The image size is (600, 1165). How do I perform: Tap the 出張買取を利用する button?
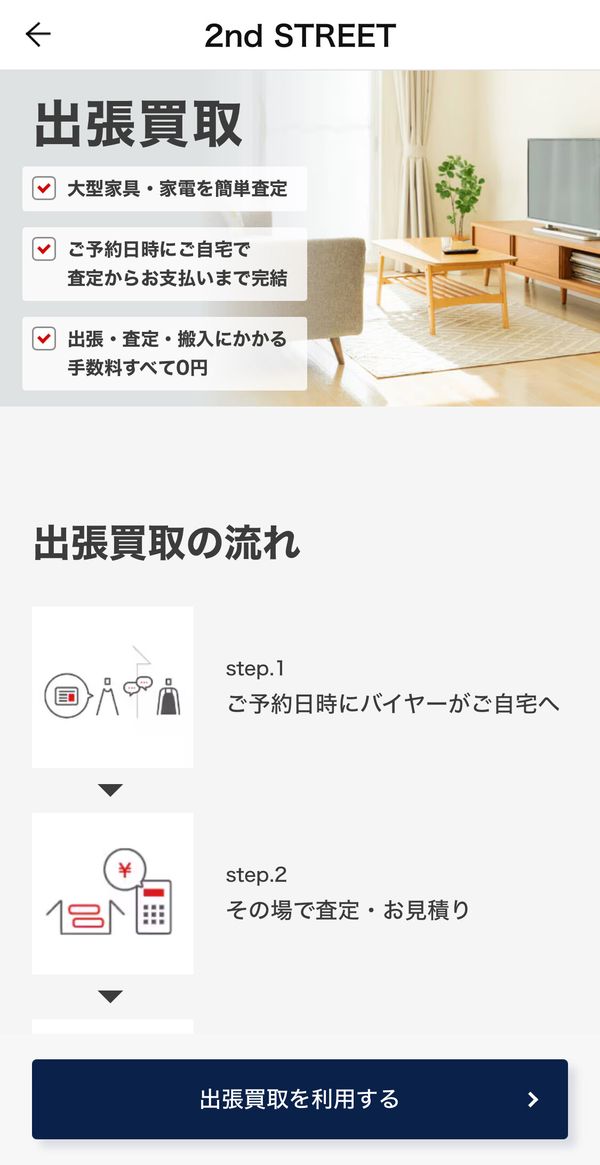click(300, 1099)
